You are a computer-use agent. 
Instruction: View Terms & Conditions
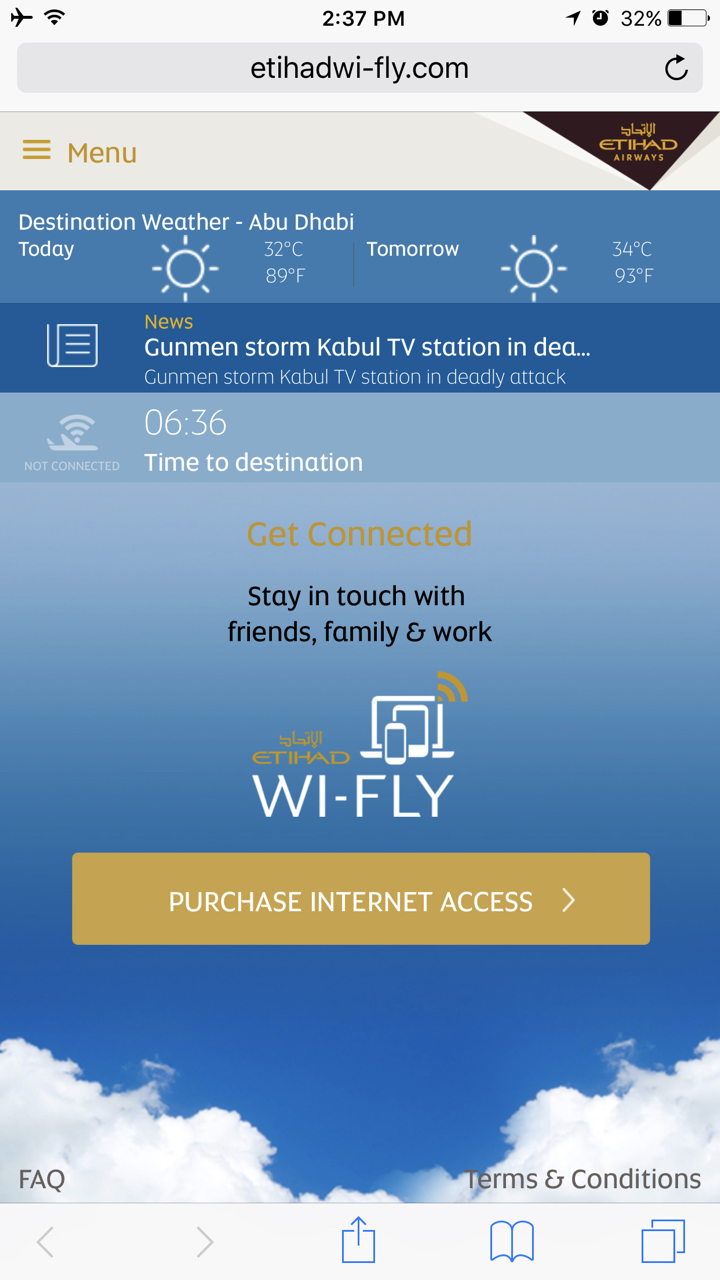[x=583, y=1179]
